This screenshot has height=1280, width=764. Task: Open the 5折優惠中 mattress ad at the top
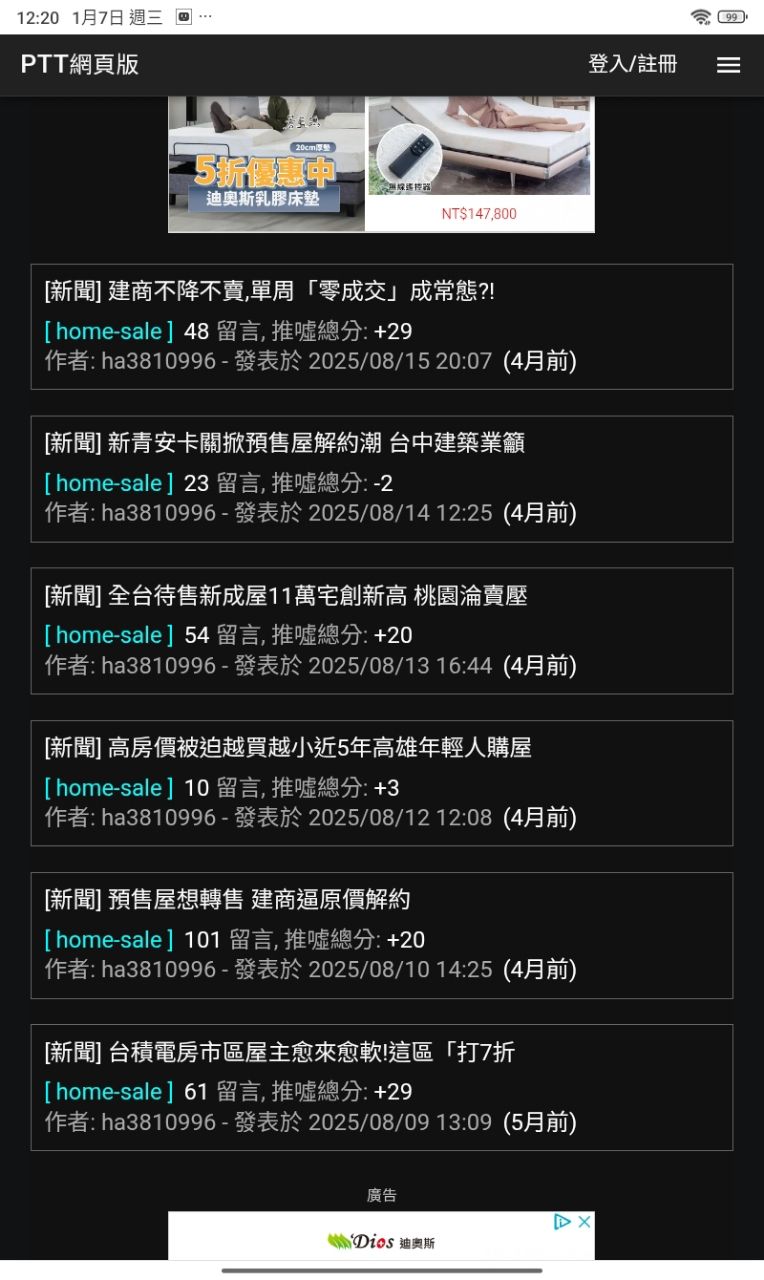(x=266, y=165)
